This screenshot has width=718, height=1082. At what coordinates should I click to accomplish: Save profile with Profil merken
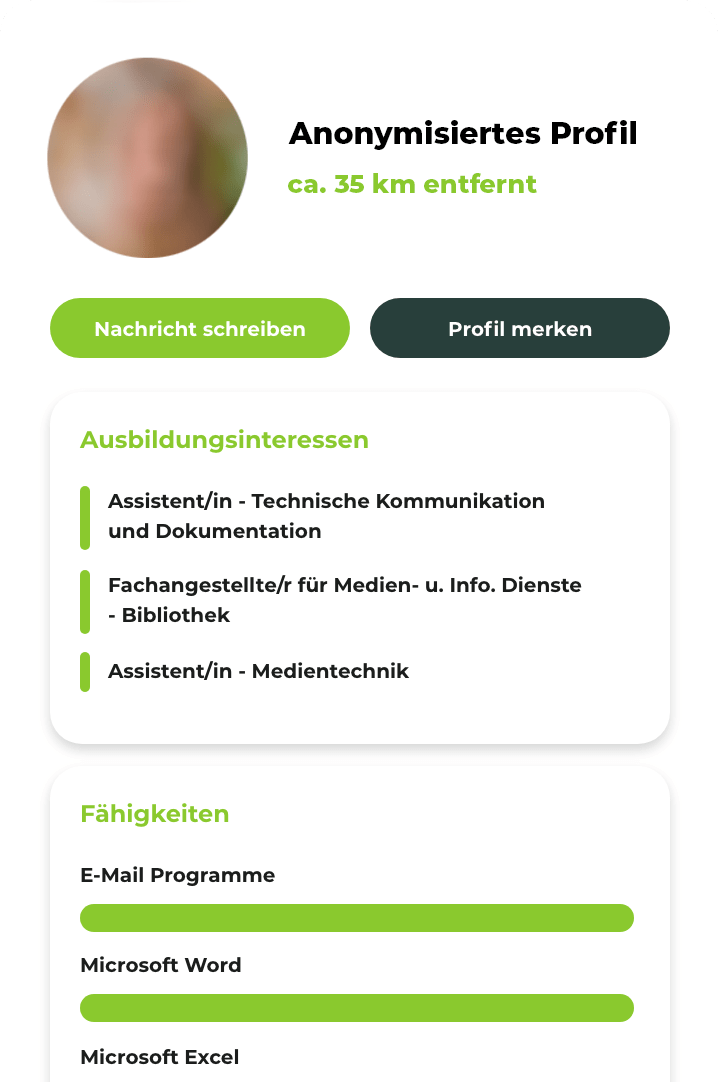(x=519, y=328)
